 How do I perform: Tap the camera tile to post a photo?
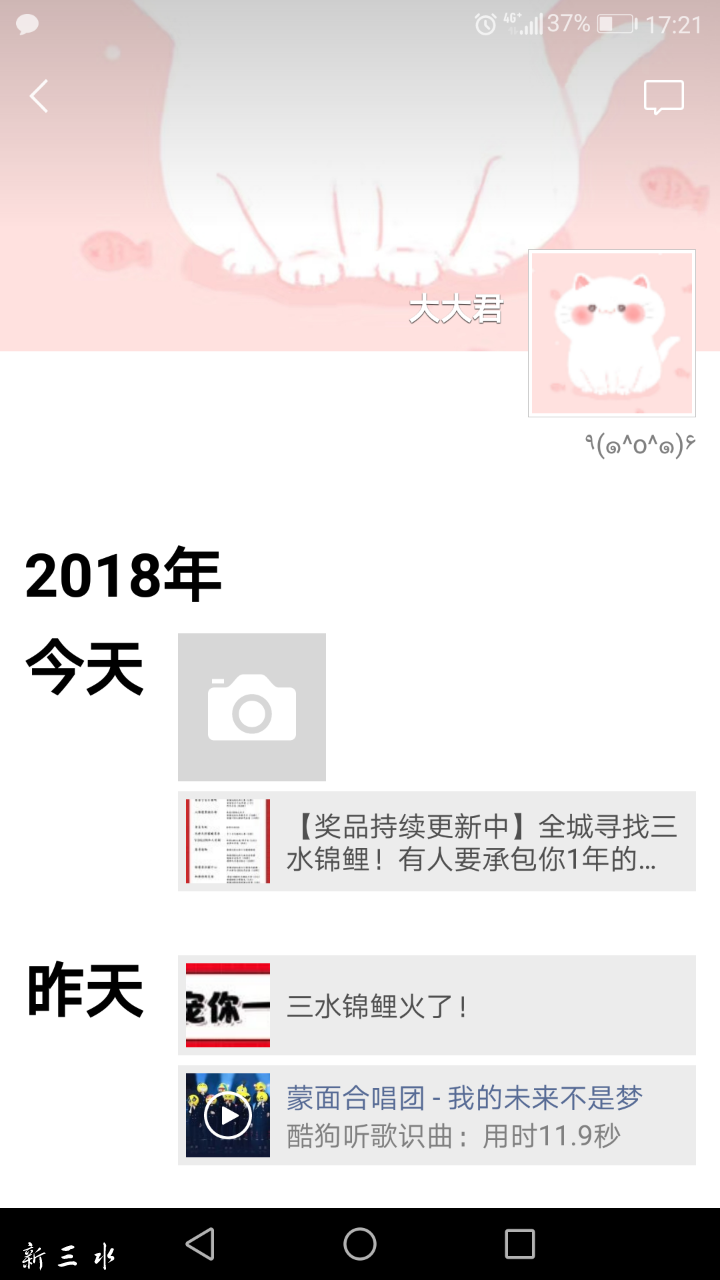click(x=252, y=707)
